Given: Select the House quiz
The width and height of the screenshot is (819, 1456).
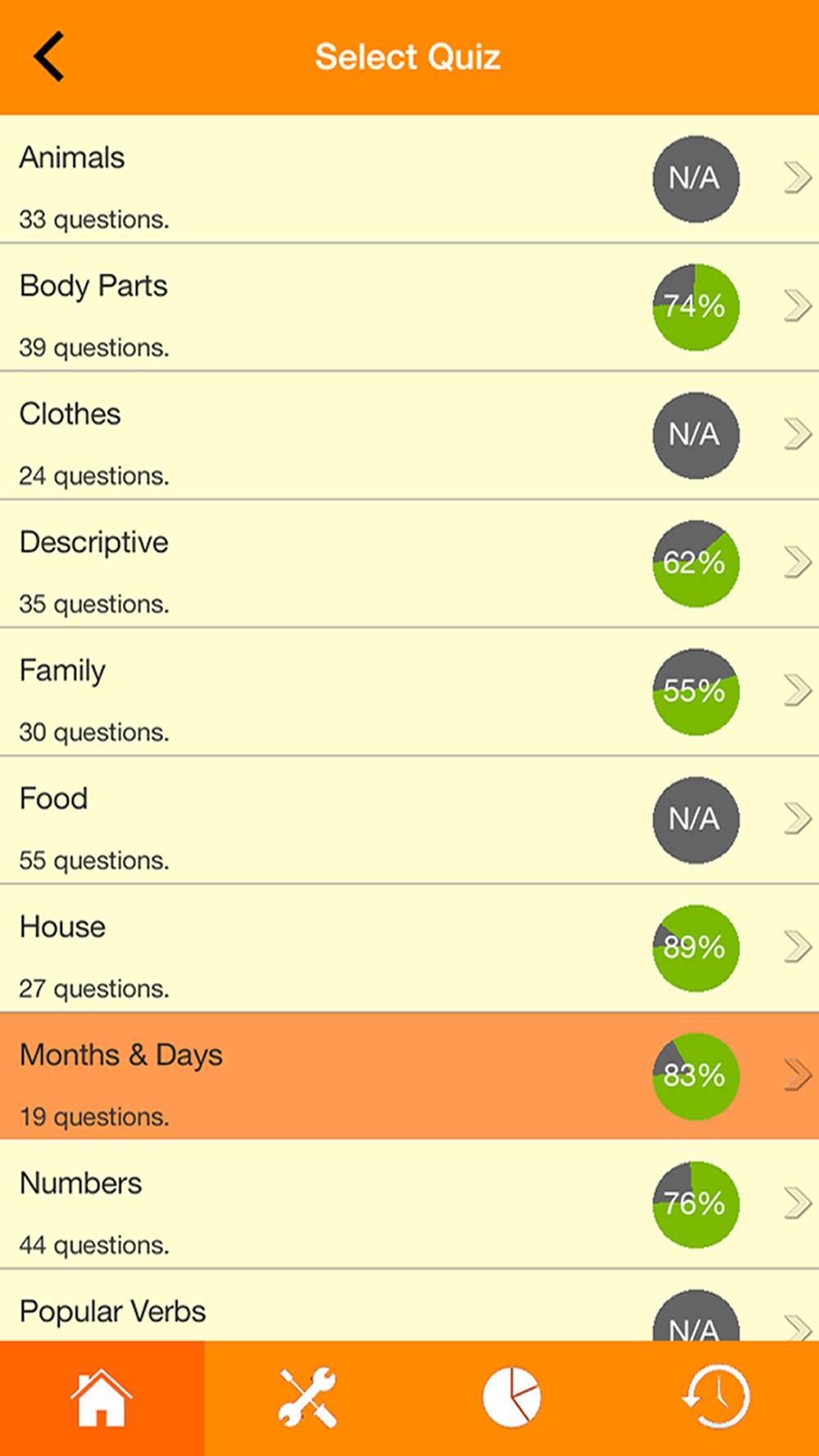Looking at the screenshot, I should pos(409,948).
